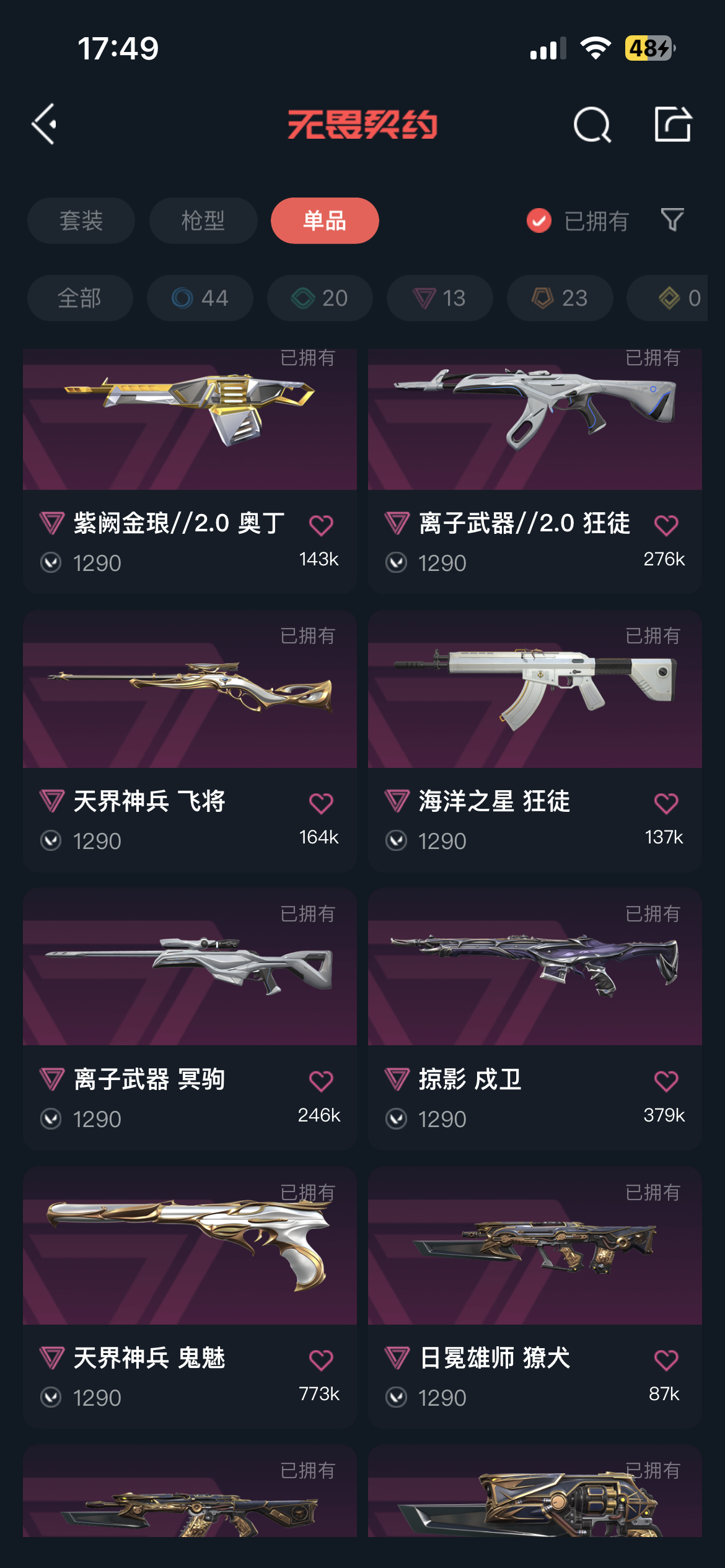Switch to the 枪型 tab
Screen dimensions: 725x1568
pos(203,220)
